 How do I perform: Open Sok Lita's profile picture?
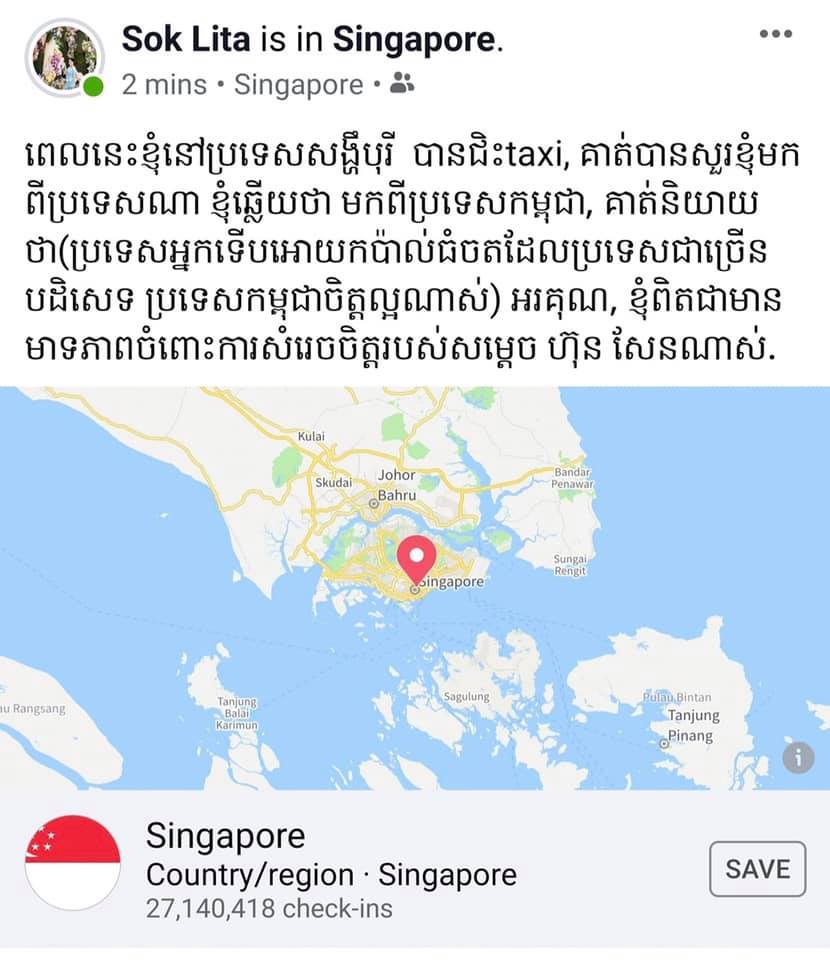pyautogui.click(x=65, y=58)
